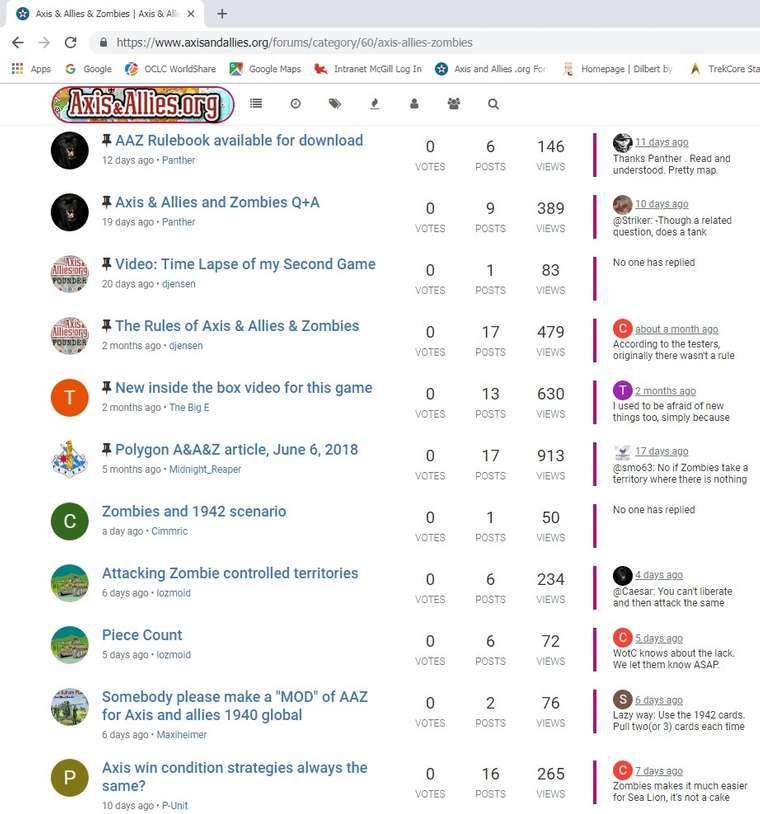760x814 pixels.
Task: Open the Axis & Allies and Zombies Q+A topic
Action: click(217, 203)
